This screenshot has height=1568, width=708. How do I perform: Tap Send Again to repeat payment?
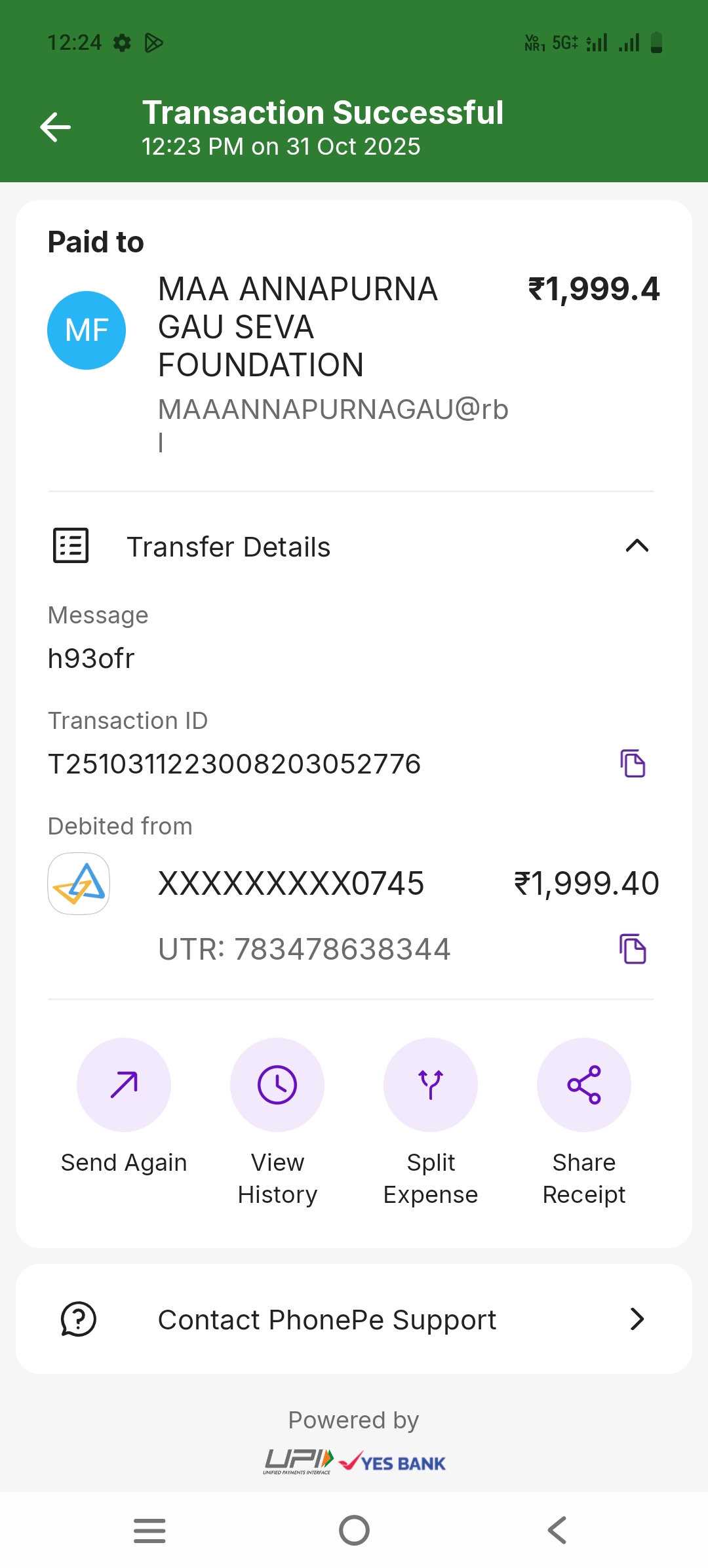click(124, 1085)
